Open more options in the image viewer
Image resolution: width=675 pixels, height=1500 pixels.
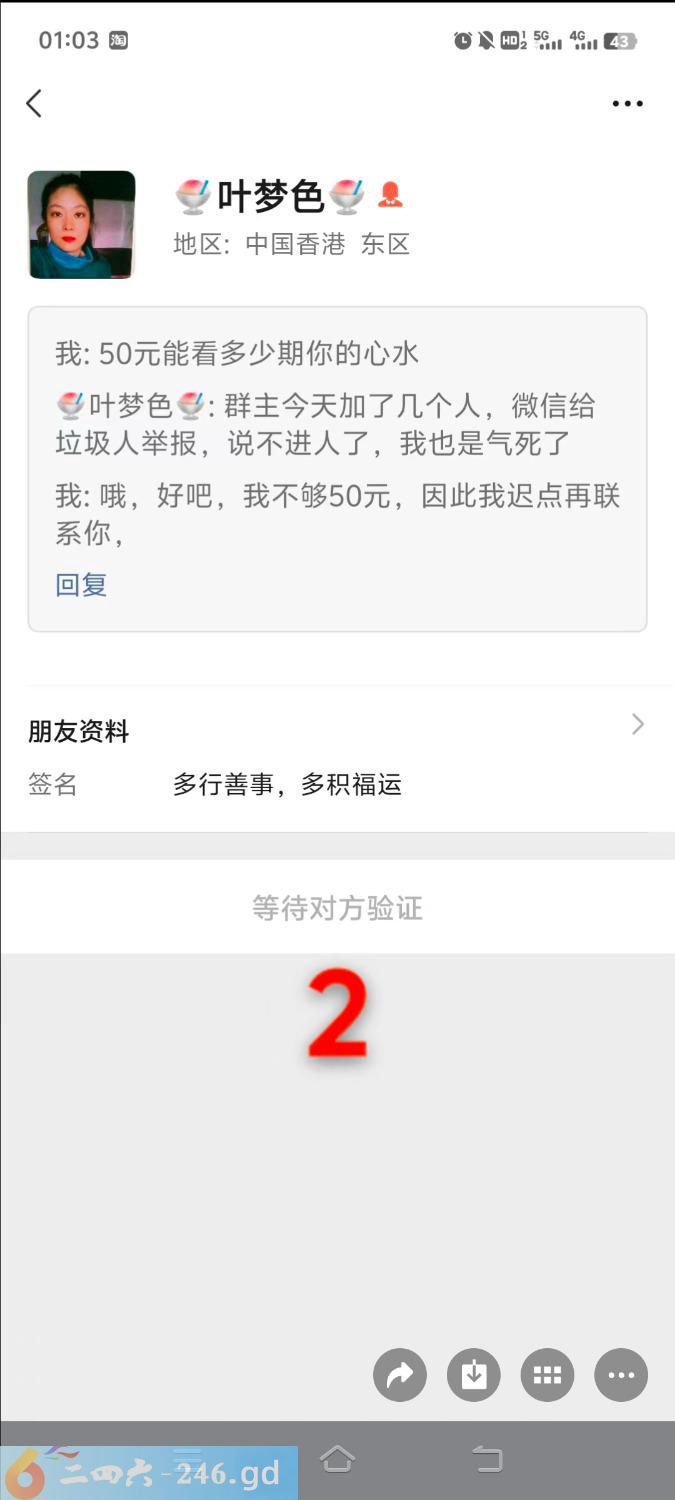coord(621,1375)
